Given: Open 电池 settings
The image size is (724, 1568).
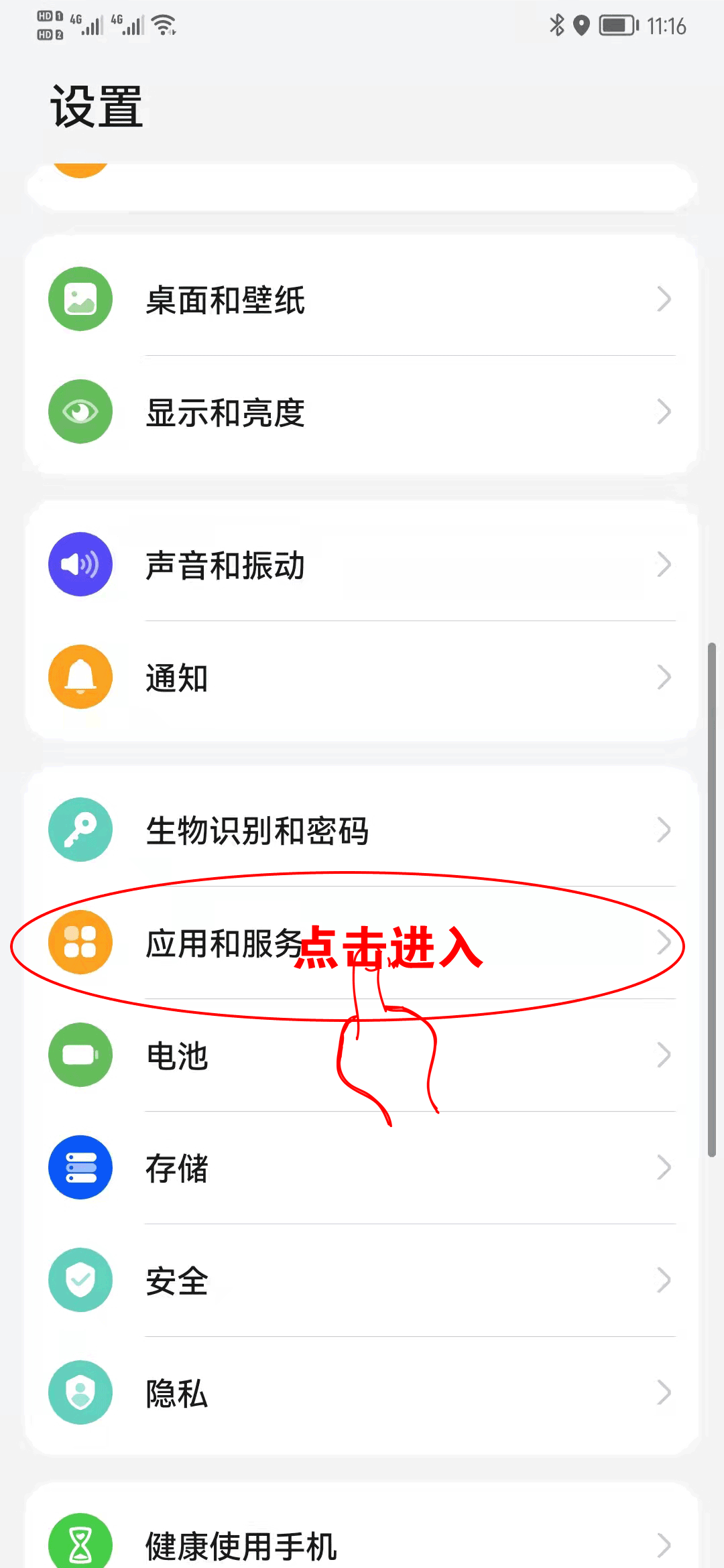Looking at the screenshot, I should [362, 1055].
